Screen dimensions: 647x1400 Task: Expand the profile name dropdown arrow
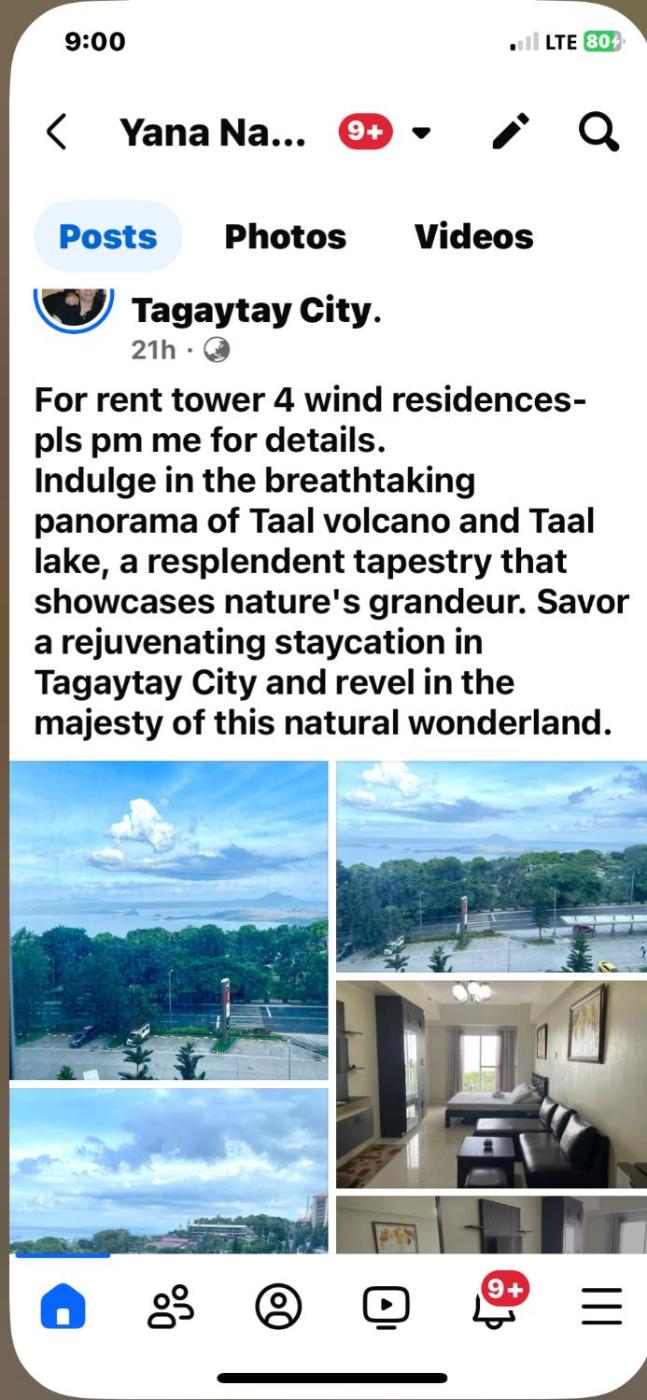(421, 132)
